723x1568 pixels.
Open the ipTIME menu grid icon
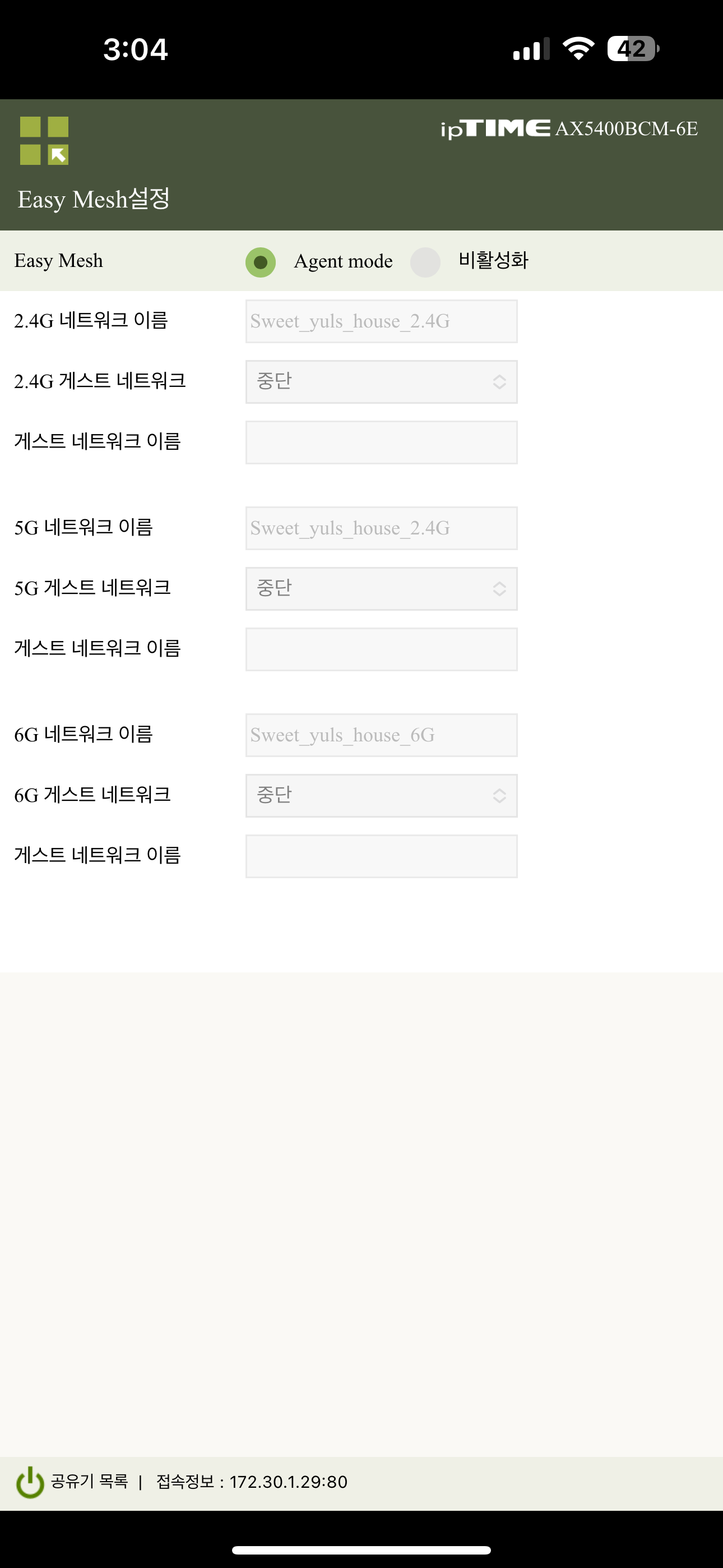pyautogui.click(x=44, y=141)
